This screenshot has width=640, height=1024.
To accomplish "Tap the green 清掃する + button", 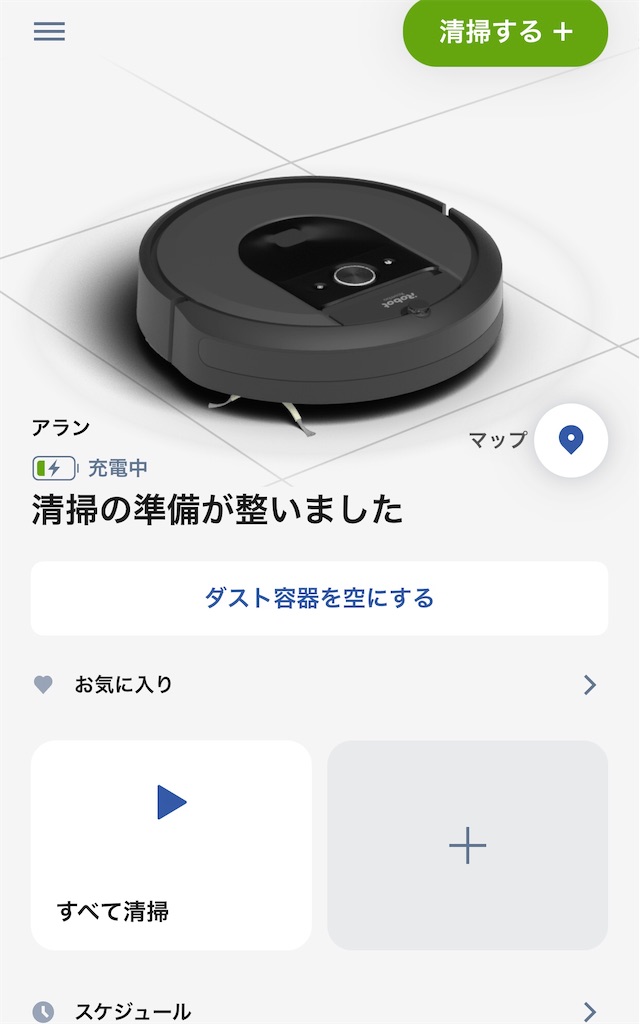I will pos(505,31).
